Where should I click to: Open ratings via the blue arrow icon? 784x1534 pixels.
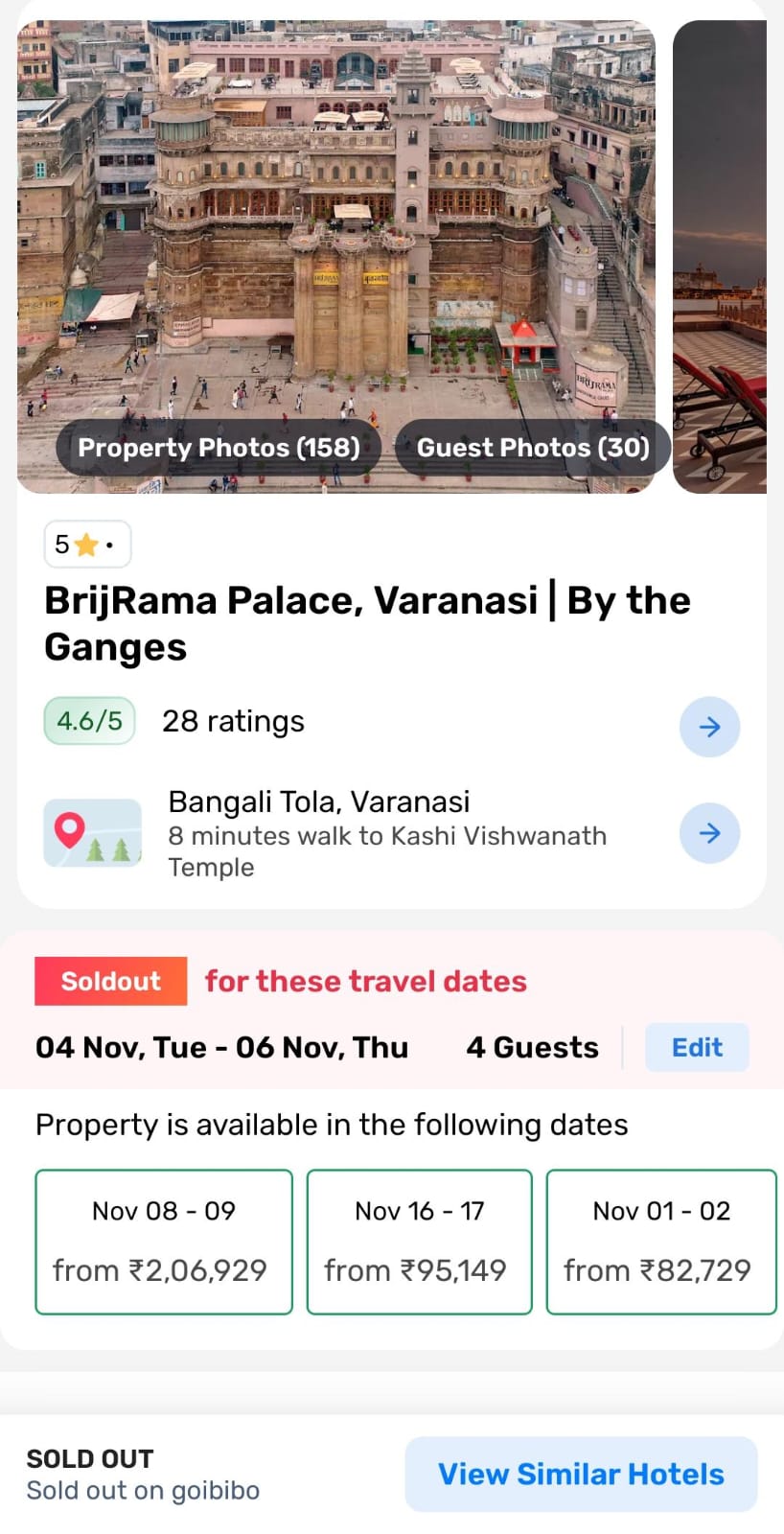click(x=709, y=727)
